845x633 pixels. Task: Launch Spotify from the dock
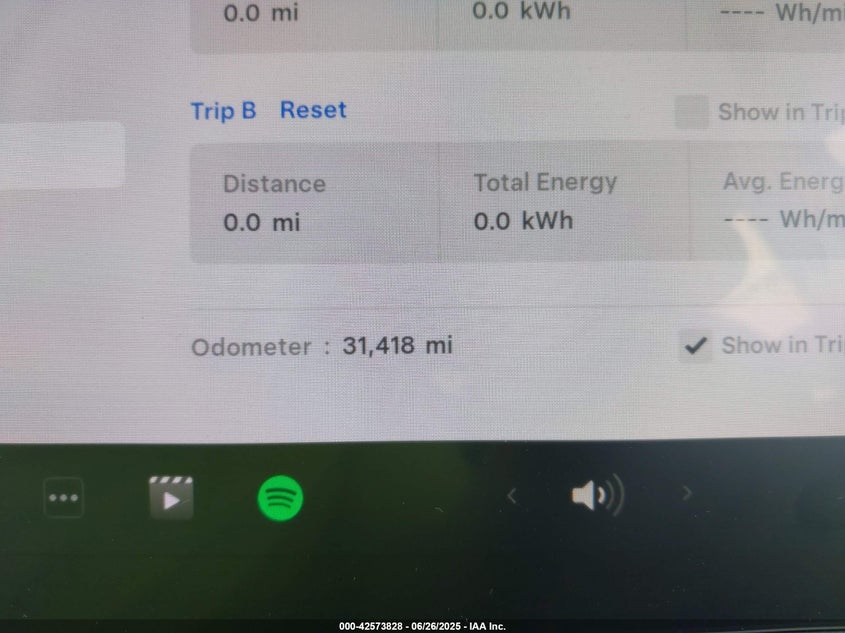click(281, 496)
